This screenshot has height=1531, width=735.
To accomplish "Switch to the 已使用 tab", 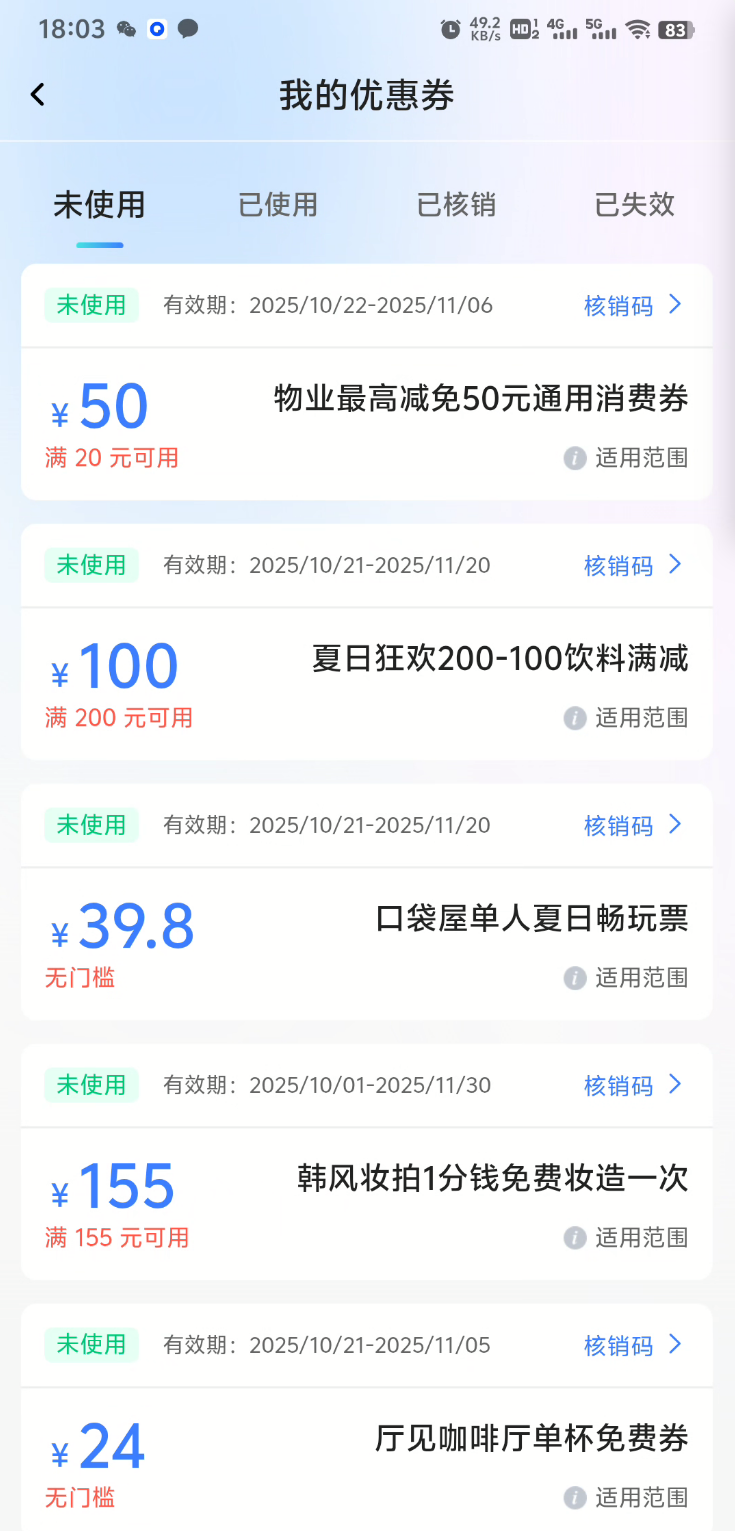I will [278, 205].
